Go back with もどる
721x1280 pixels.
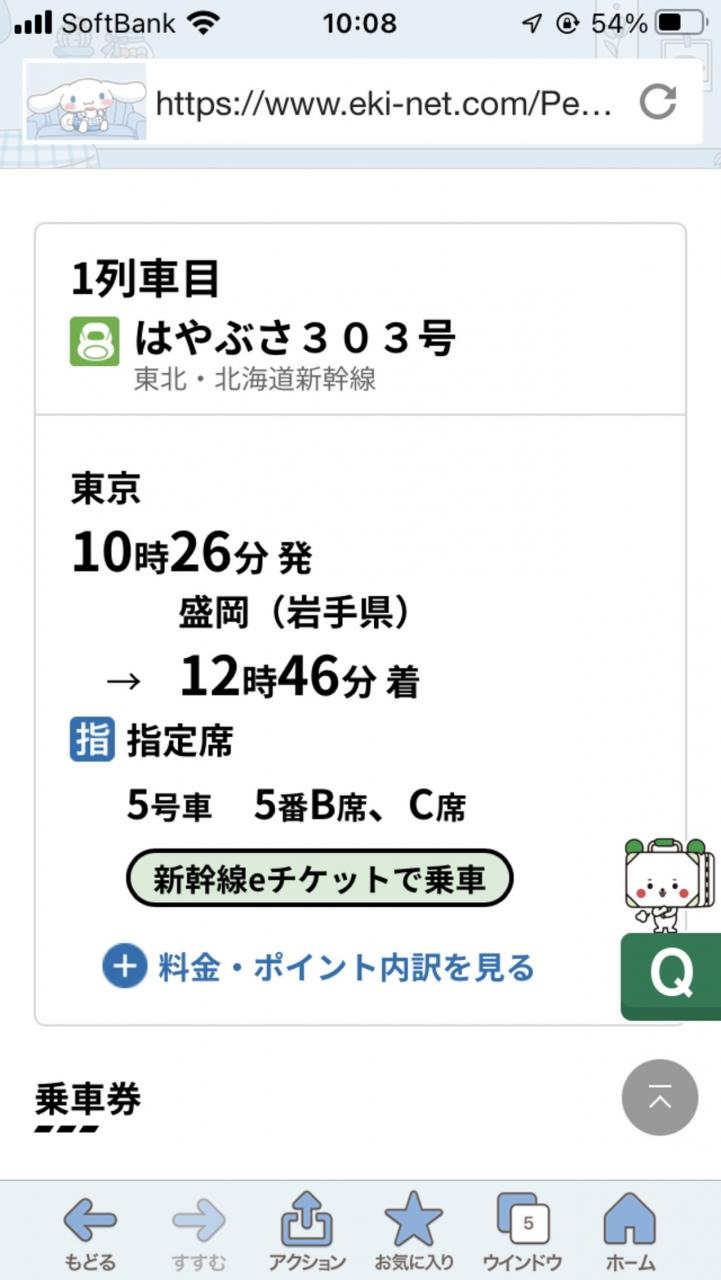coord(90,1232)
